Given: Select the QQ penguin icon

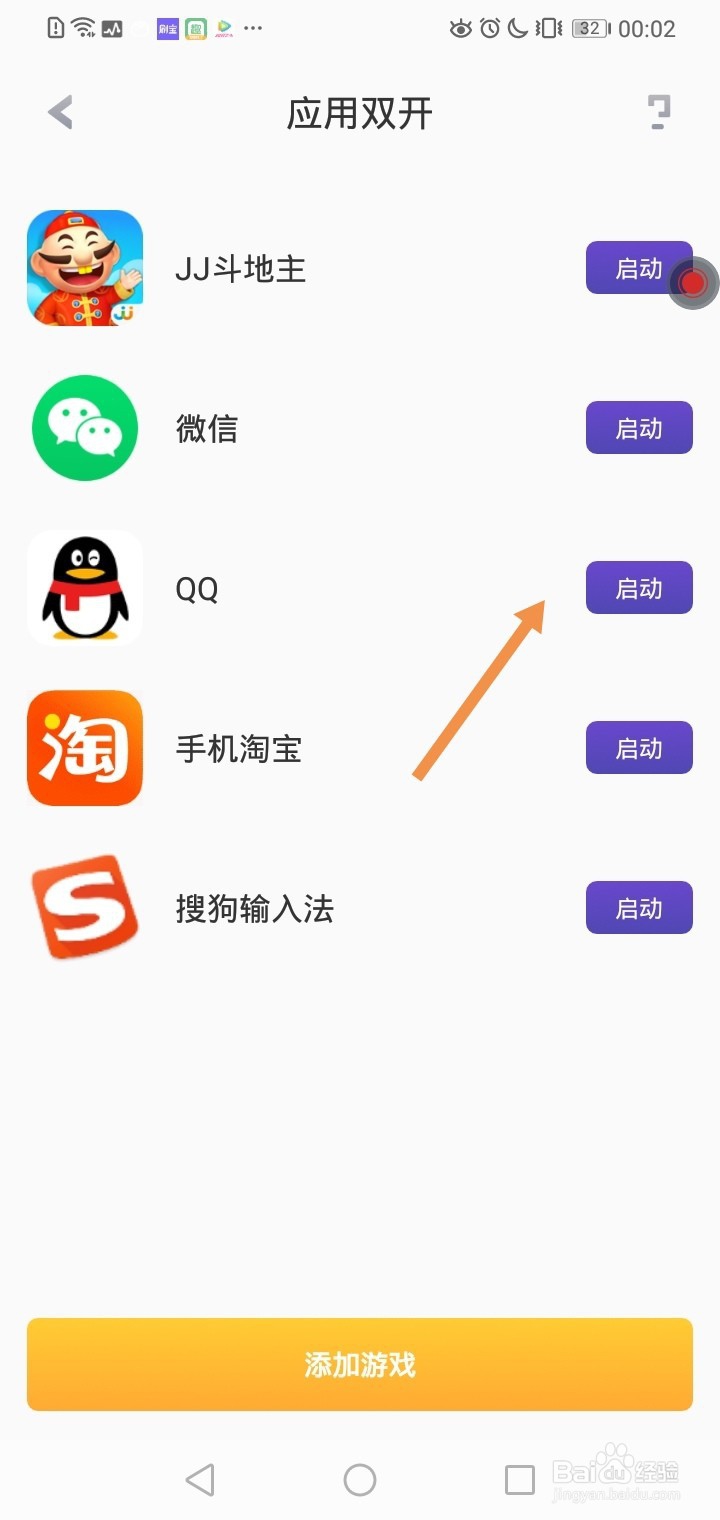Looking at the screenshot, I should click(85, 587).
